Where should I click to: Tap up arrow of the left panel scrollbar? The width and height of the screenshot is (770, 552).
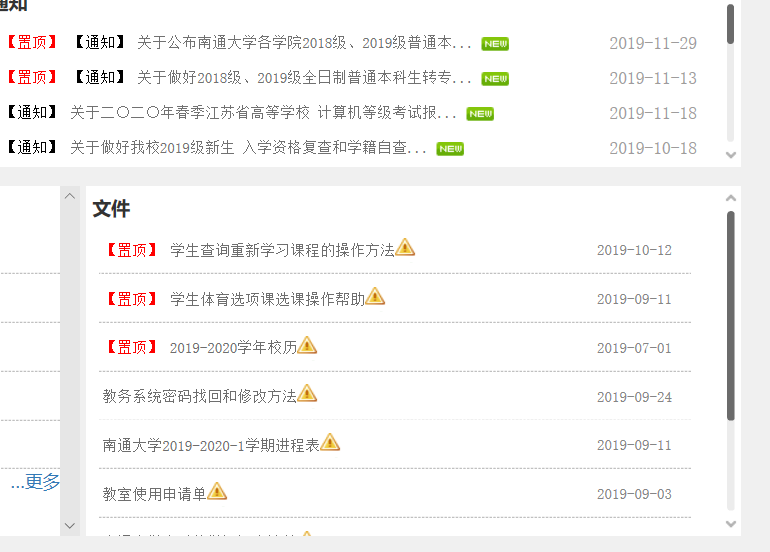point(70,197)
